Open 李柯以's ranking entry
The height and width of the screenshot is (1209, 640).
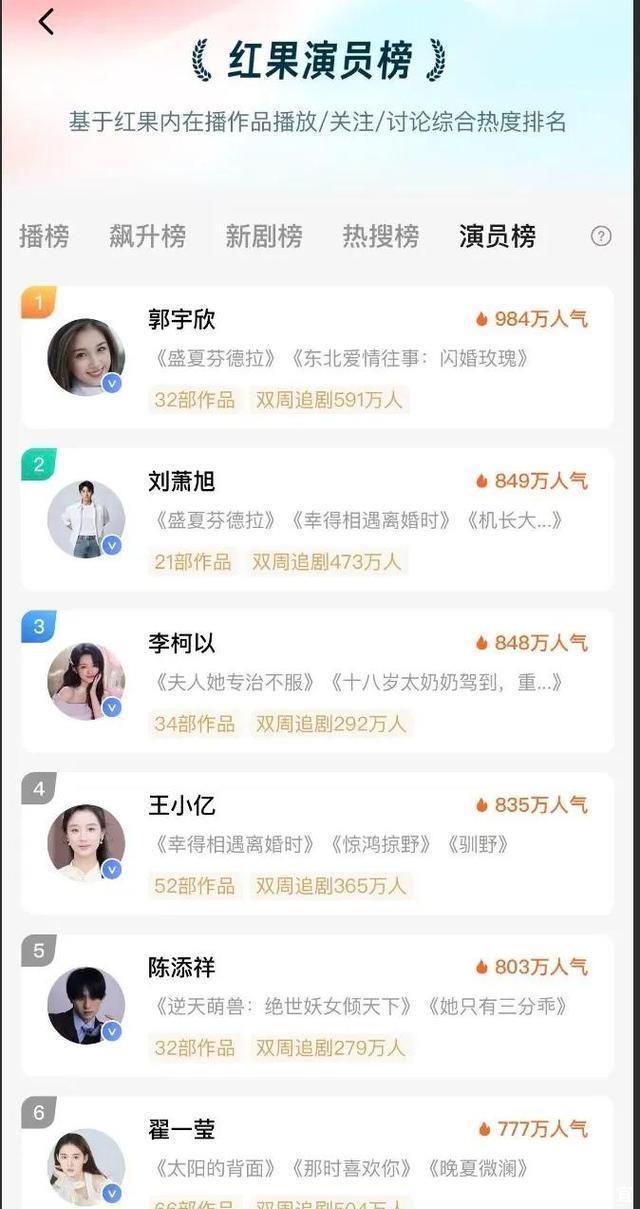click(317, 681)
